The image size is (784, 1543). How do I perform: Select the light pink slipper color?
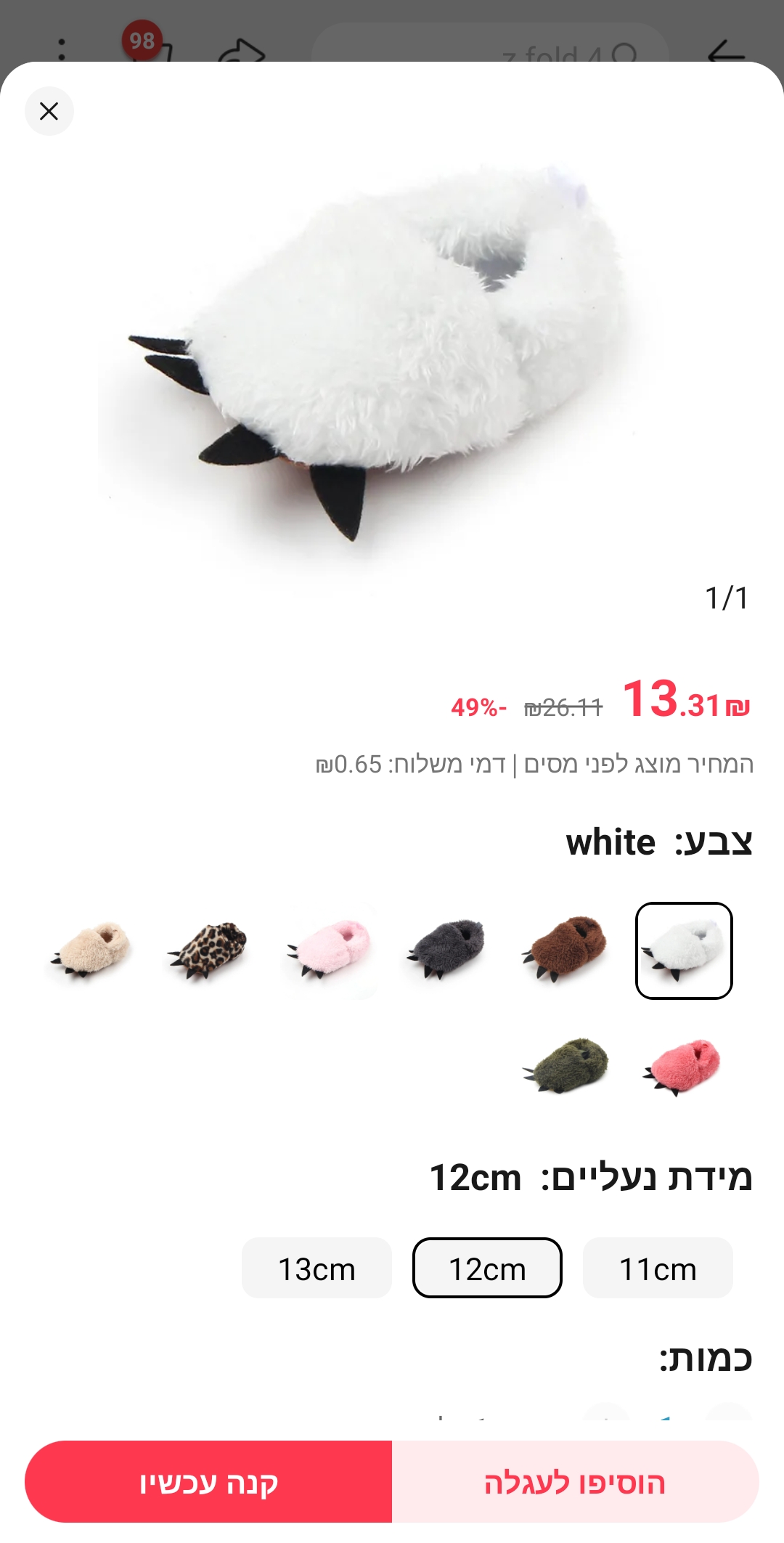point(329,950)
